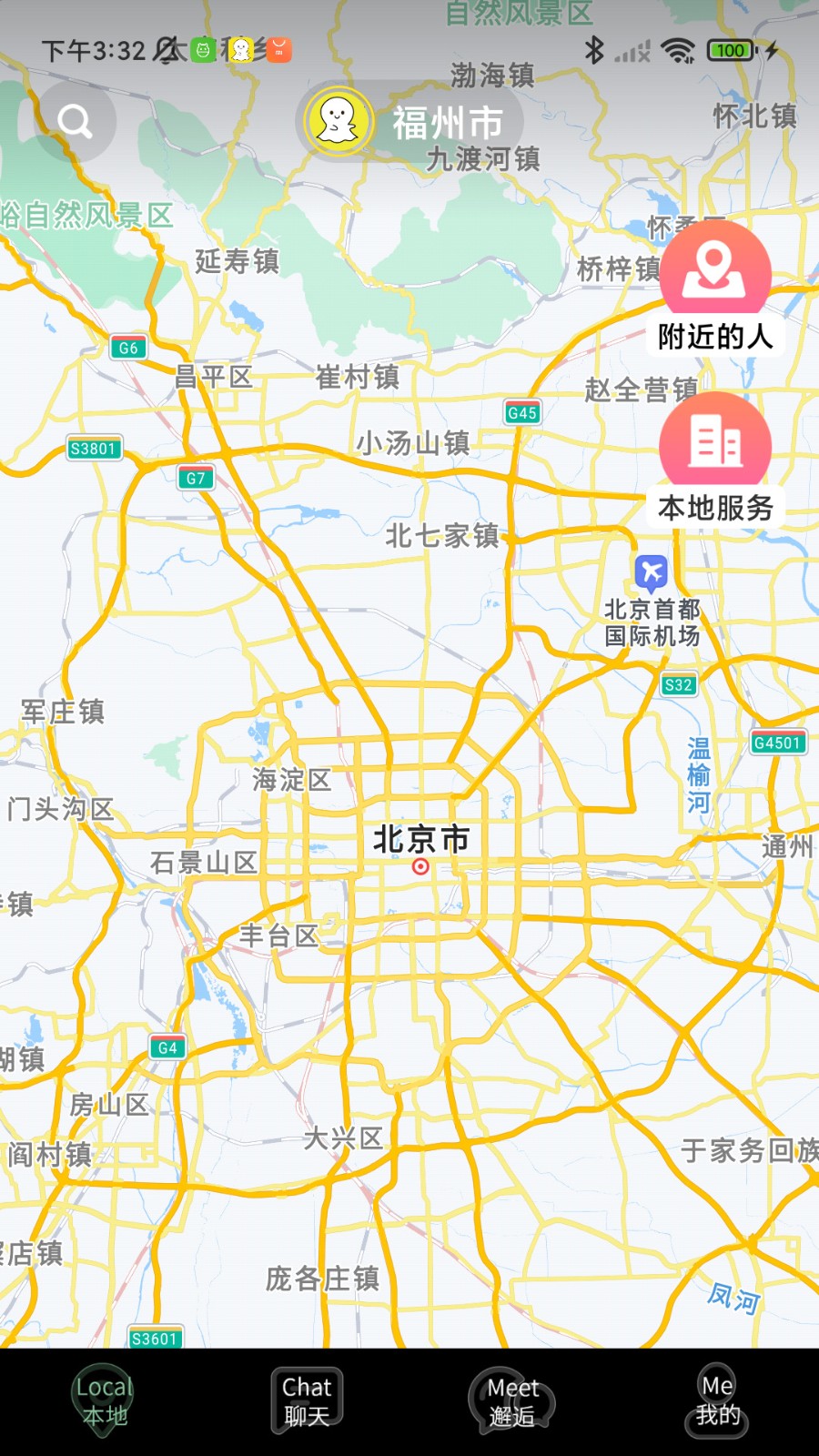Open the map search icon

coord(75,121)
